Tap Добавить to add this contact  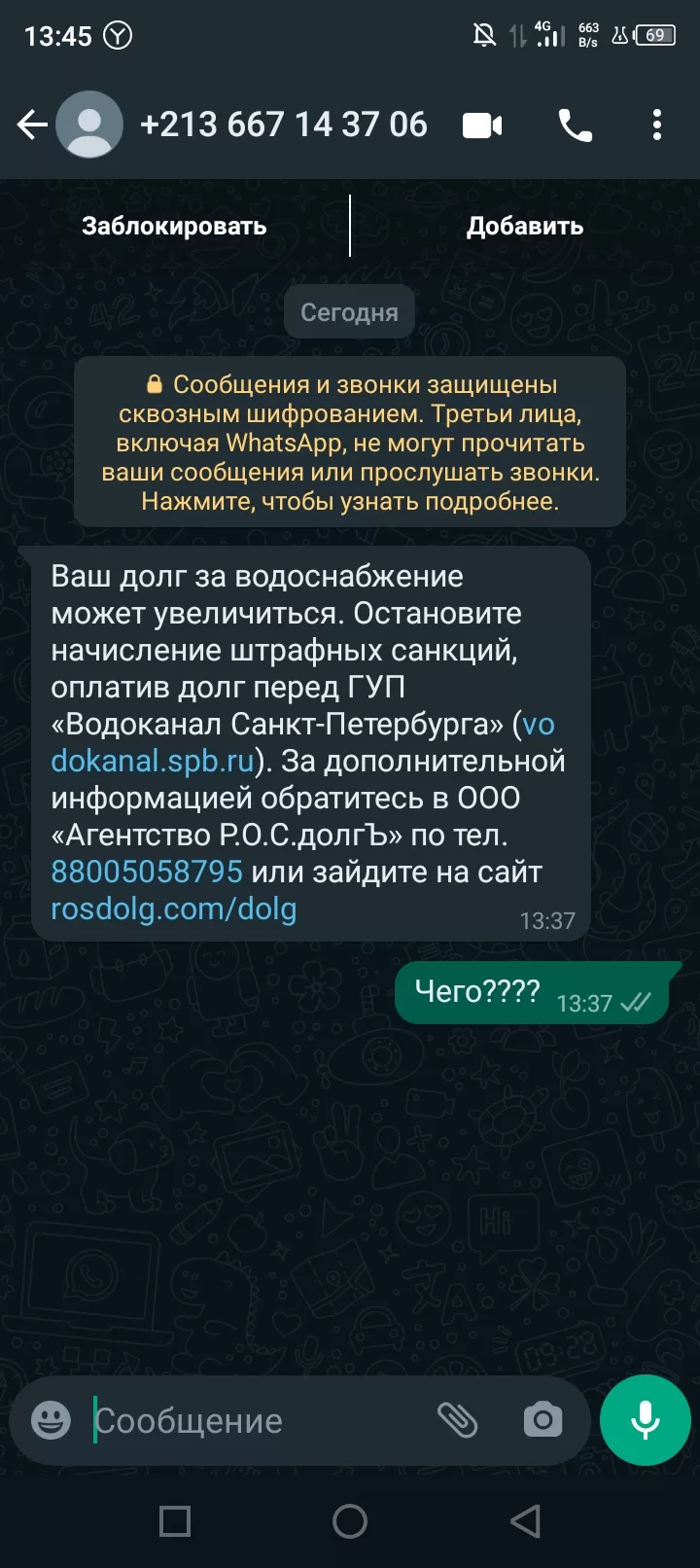(525, 226)
